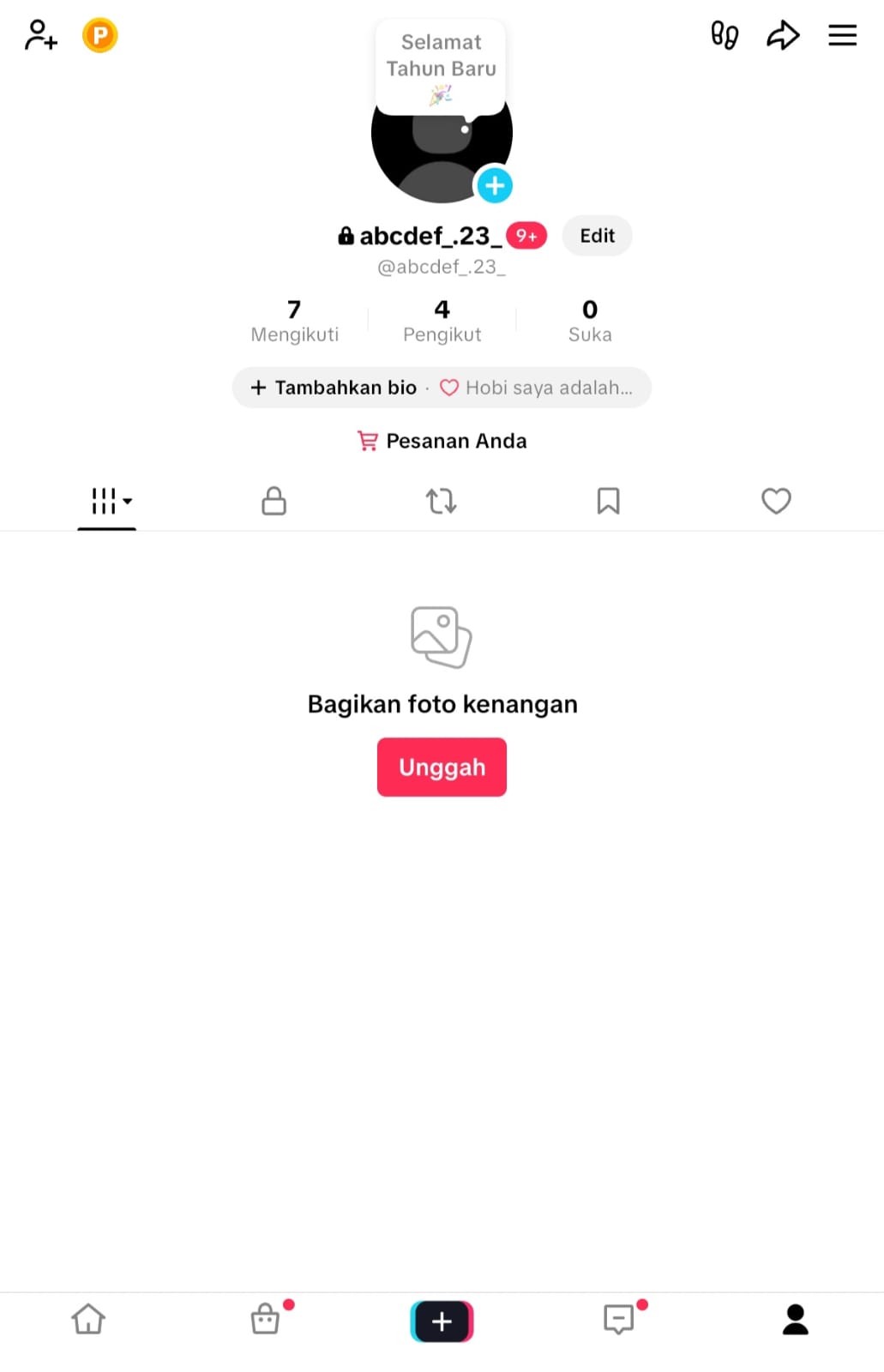Open Pesanan Anda orders
Image resolution: width=884 pixels, height=1372 pixels.
pyautogui.click(x=442, y=441)
